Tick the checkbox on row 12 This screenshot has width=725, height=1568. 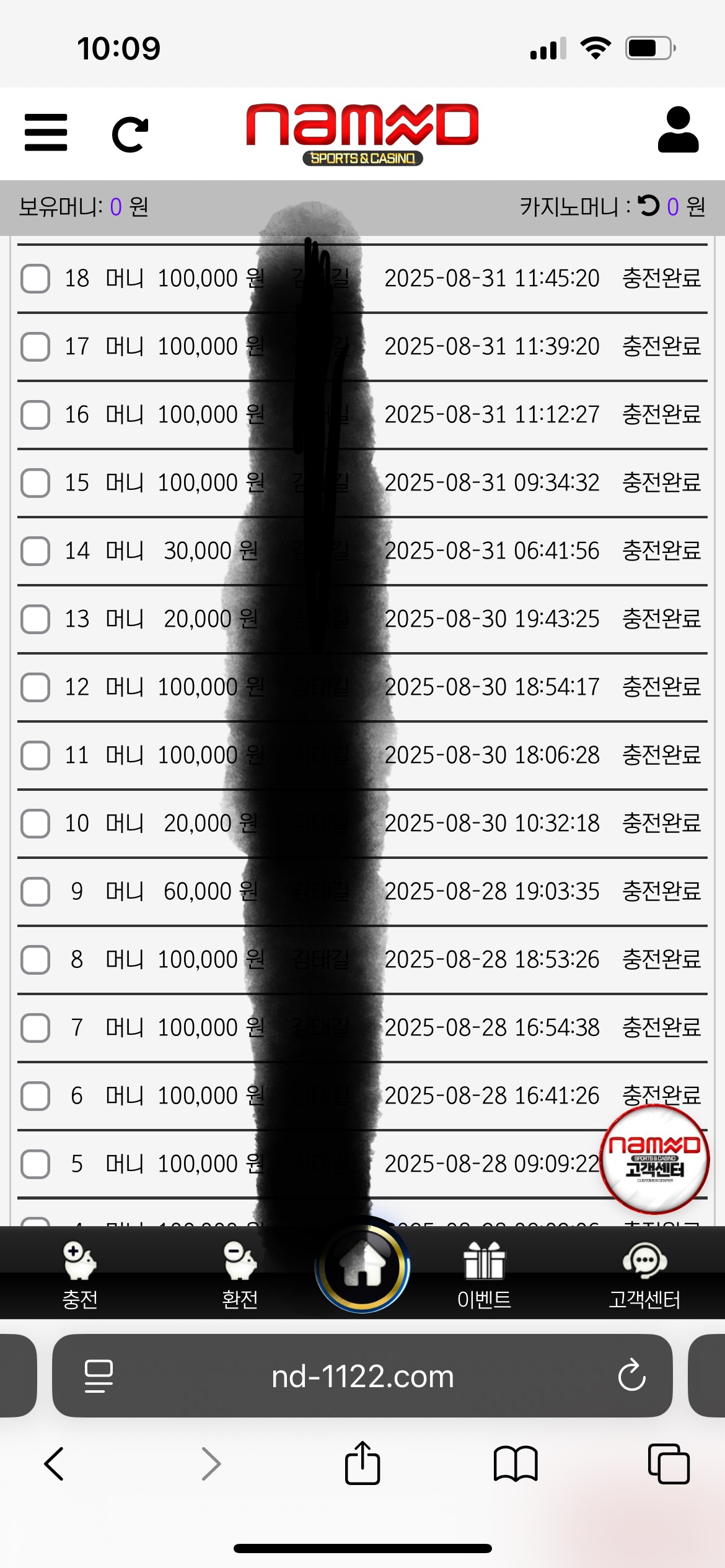[35, 687]
